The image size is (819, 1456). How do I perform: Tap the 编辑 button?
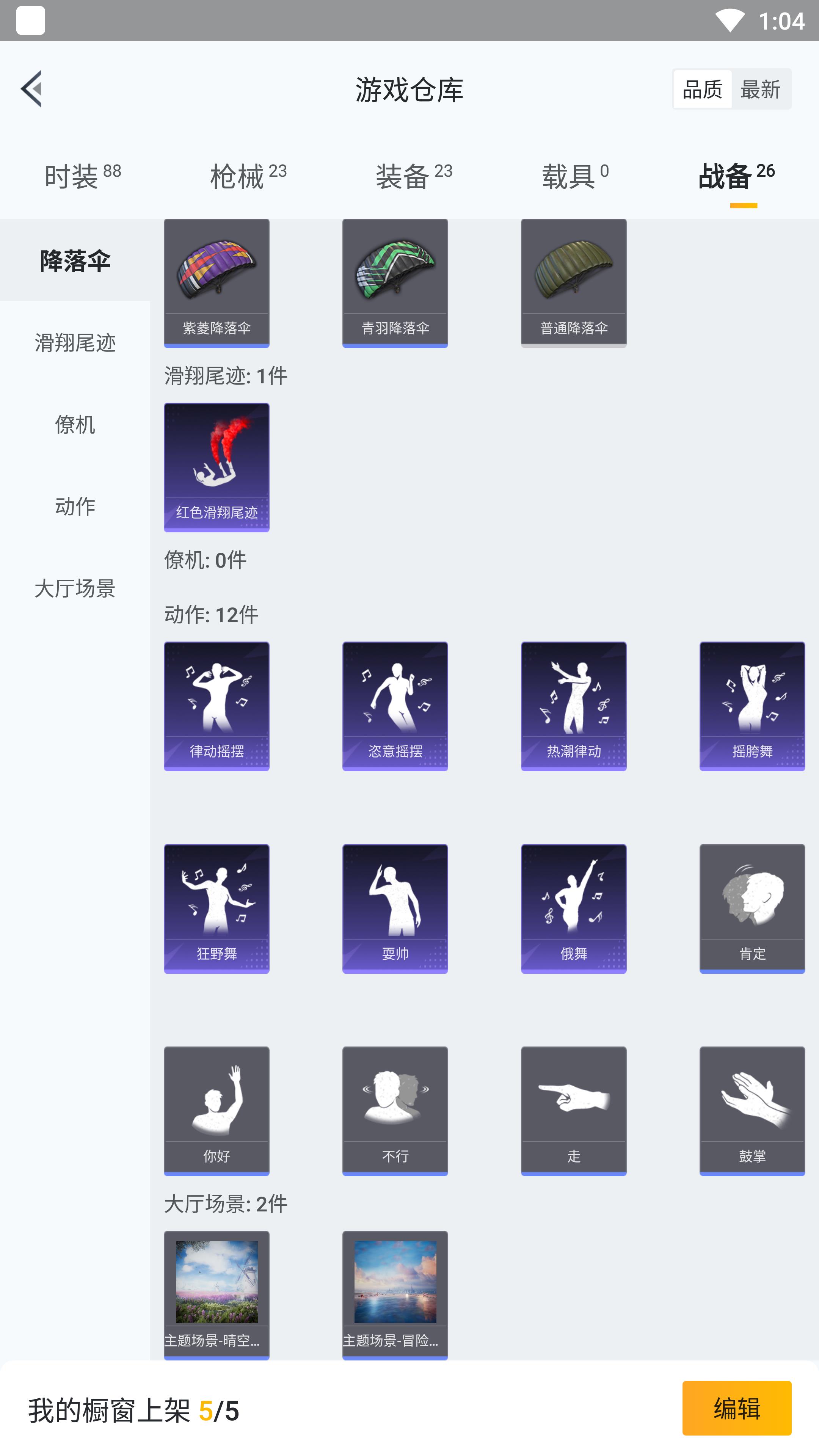[x=736, y=1408]
